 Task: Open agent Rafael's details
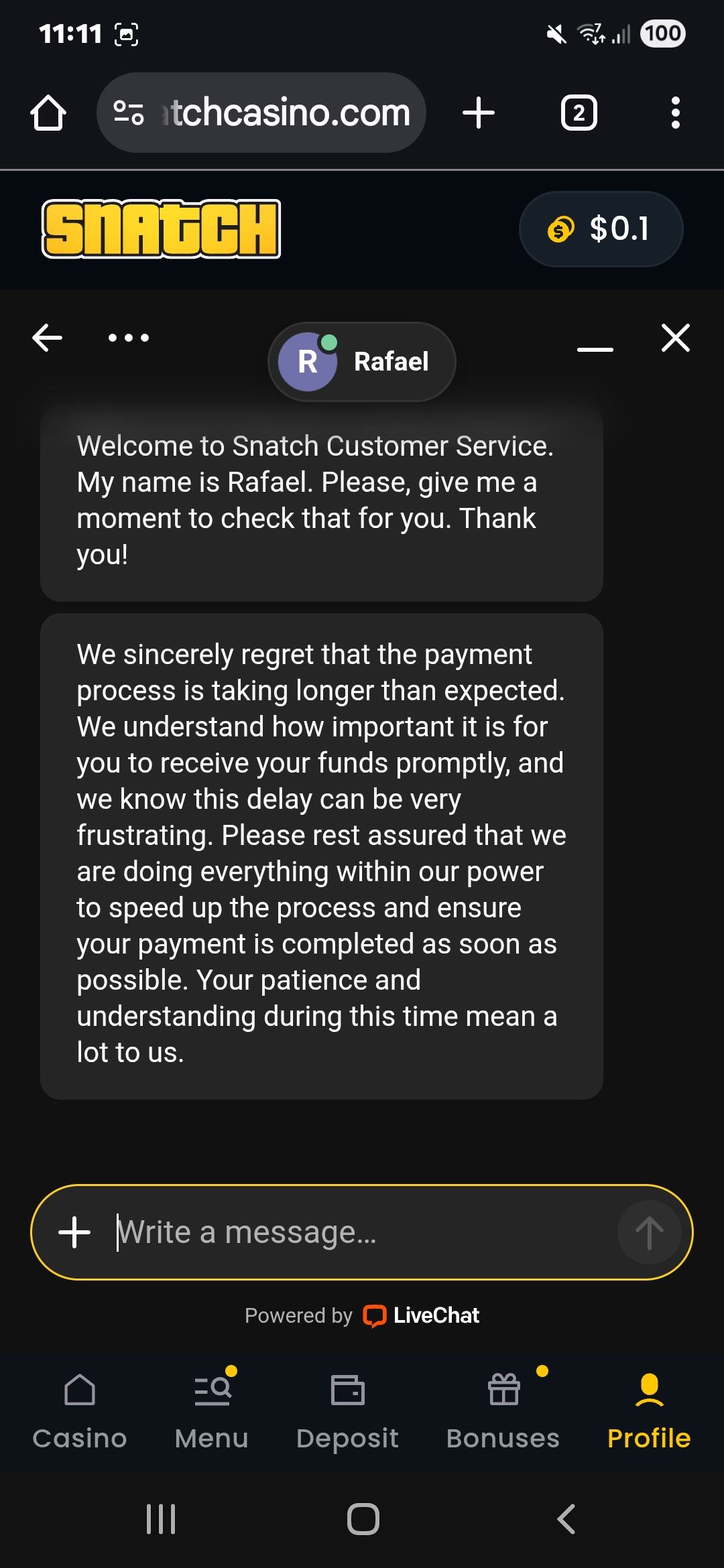tap(362, 362)
